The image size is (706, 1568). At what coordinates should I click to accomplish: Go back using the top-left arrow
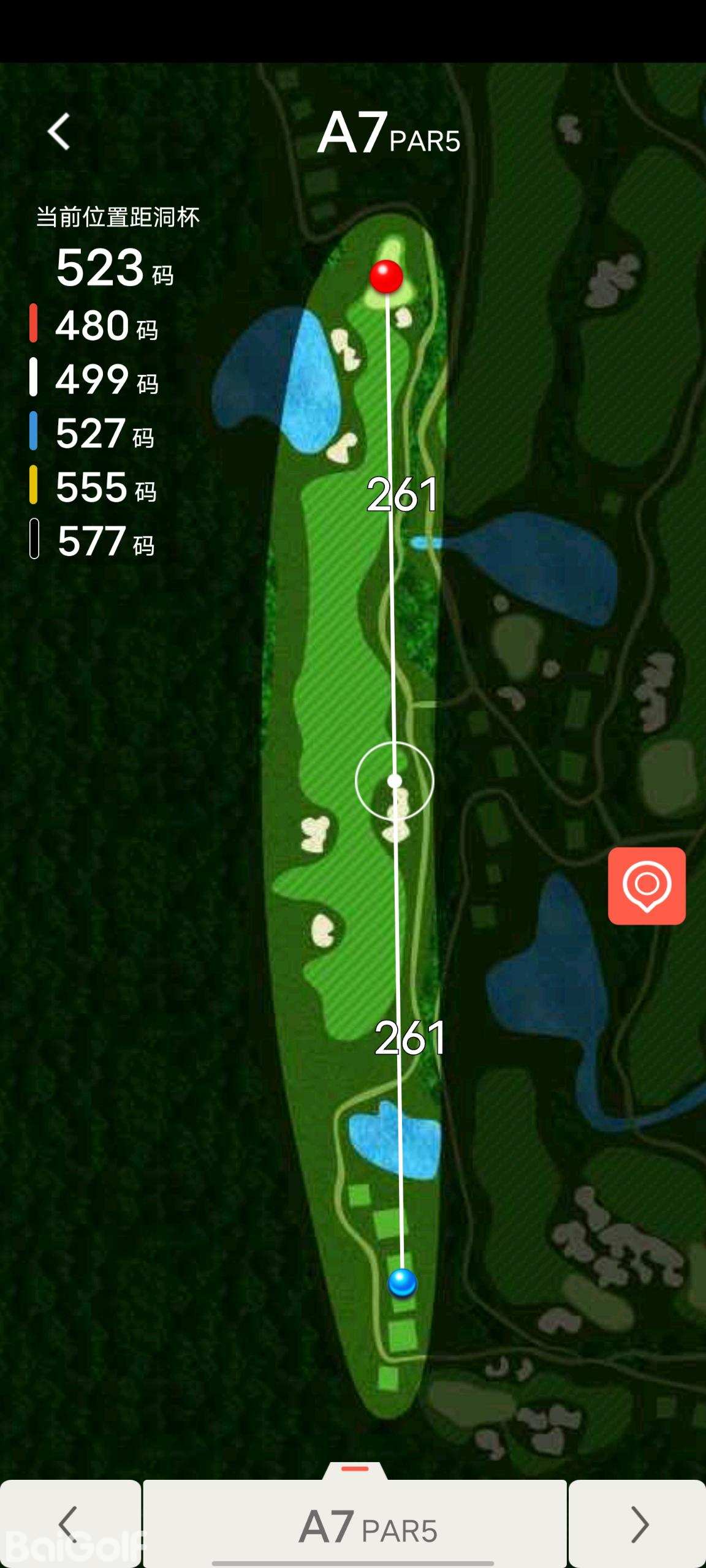tap(59, 132)
